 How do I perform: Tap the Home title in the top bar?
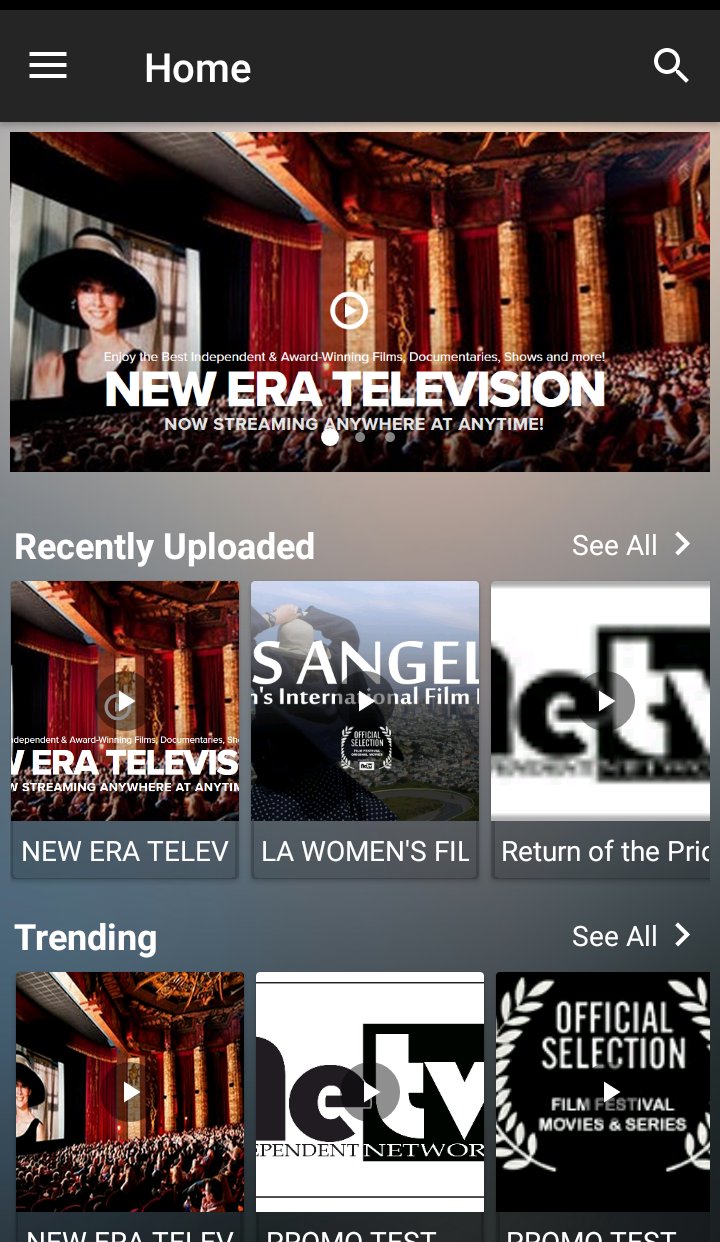coord(197,67)
